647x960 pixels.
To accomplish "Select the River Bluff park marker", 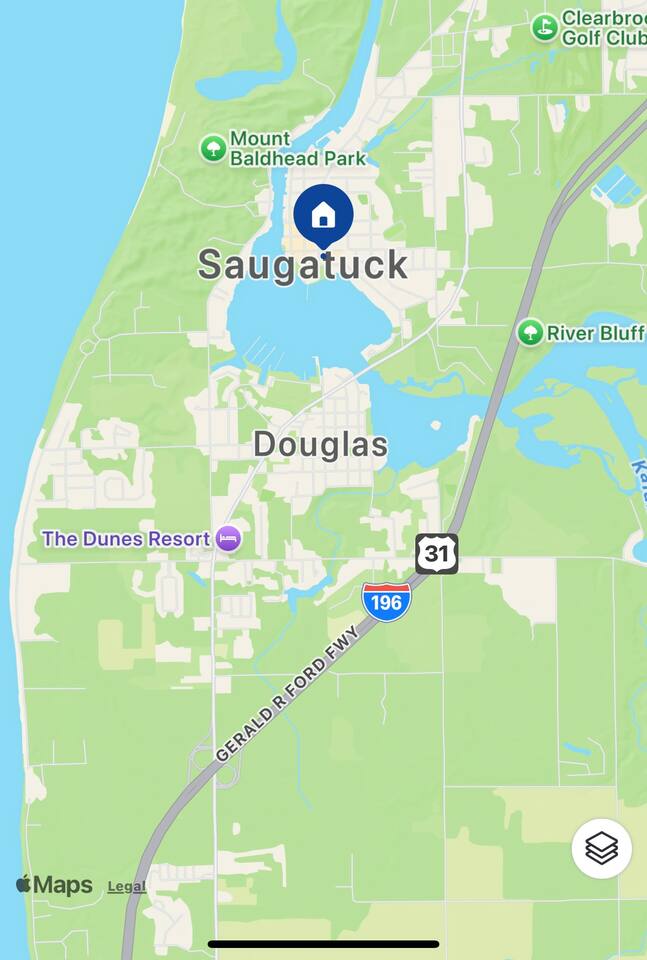I will coord(530,332).
